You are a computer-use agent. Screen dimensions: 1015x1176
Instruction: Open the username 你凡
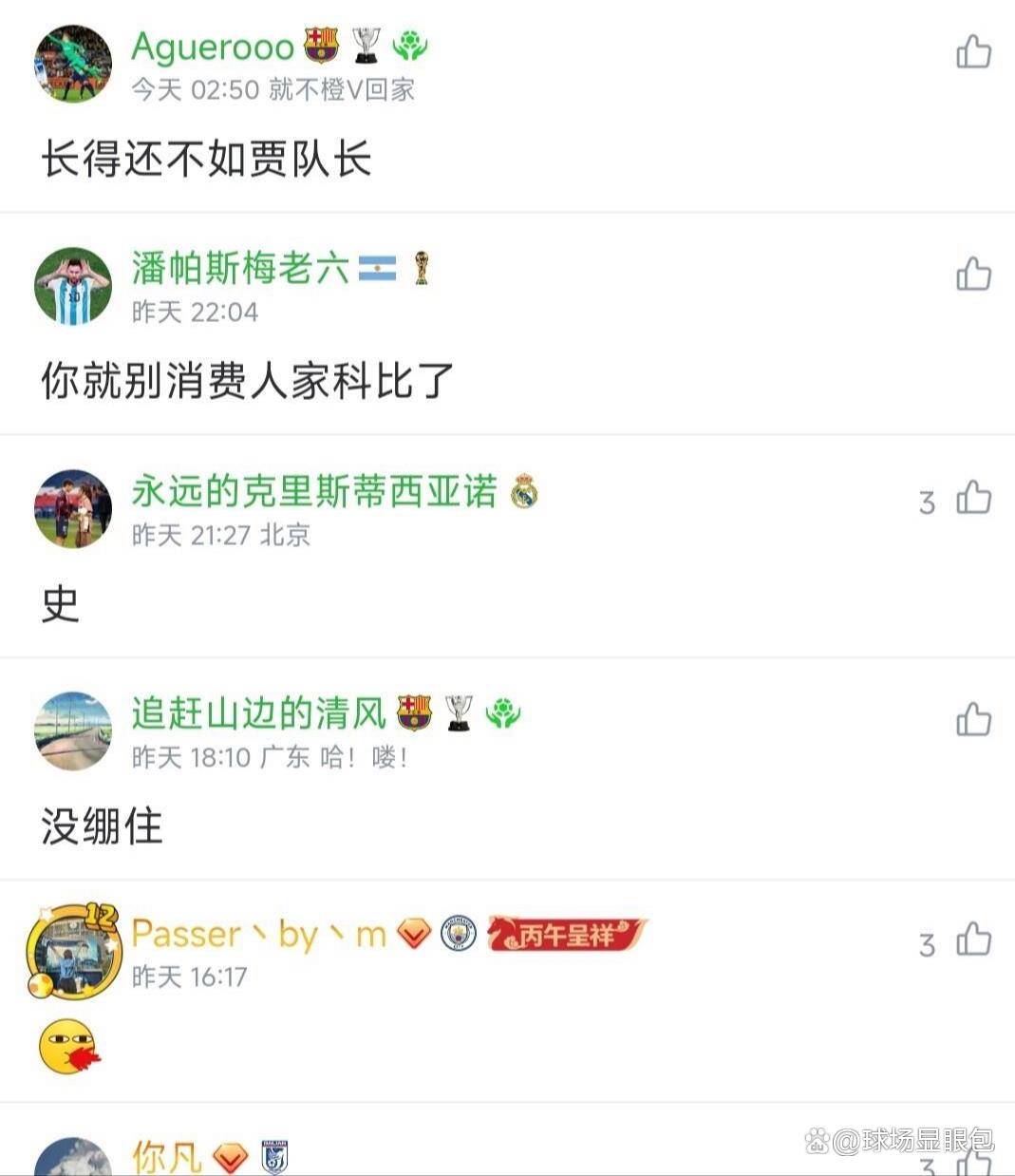click(167, 1158)
